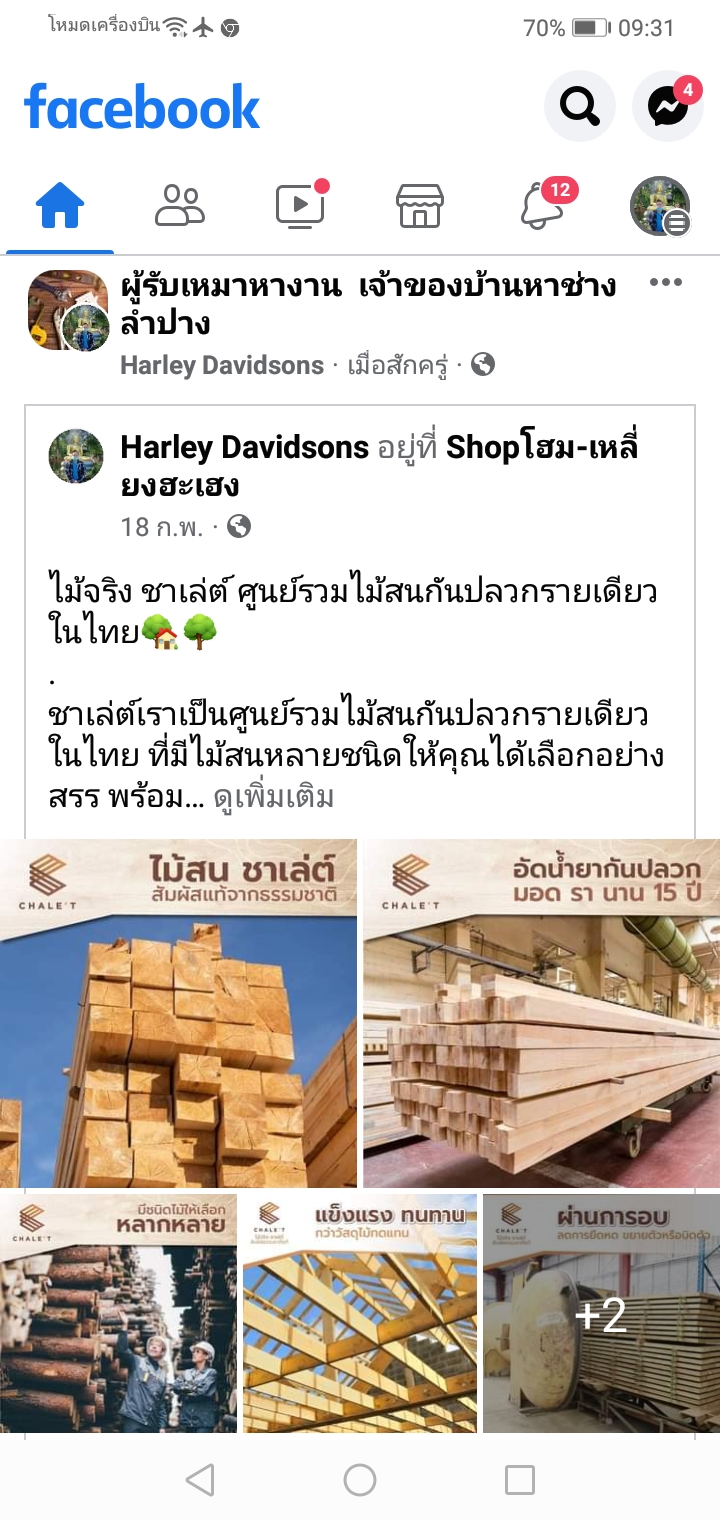Image resolution: width=720 pixels, height=1520 pixels.
Task: Open the อัดน้ำยากันปลวก photo
Action: (x=541, y=1012)
